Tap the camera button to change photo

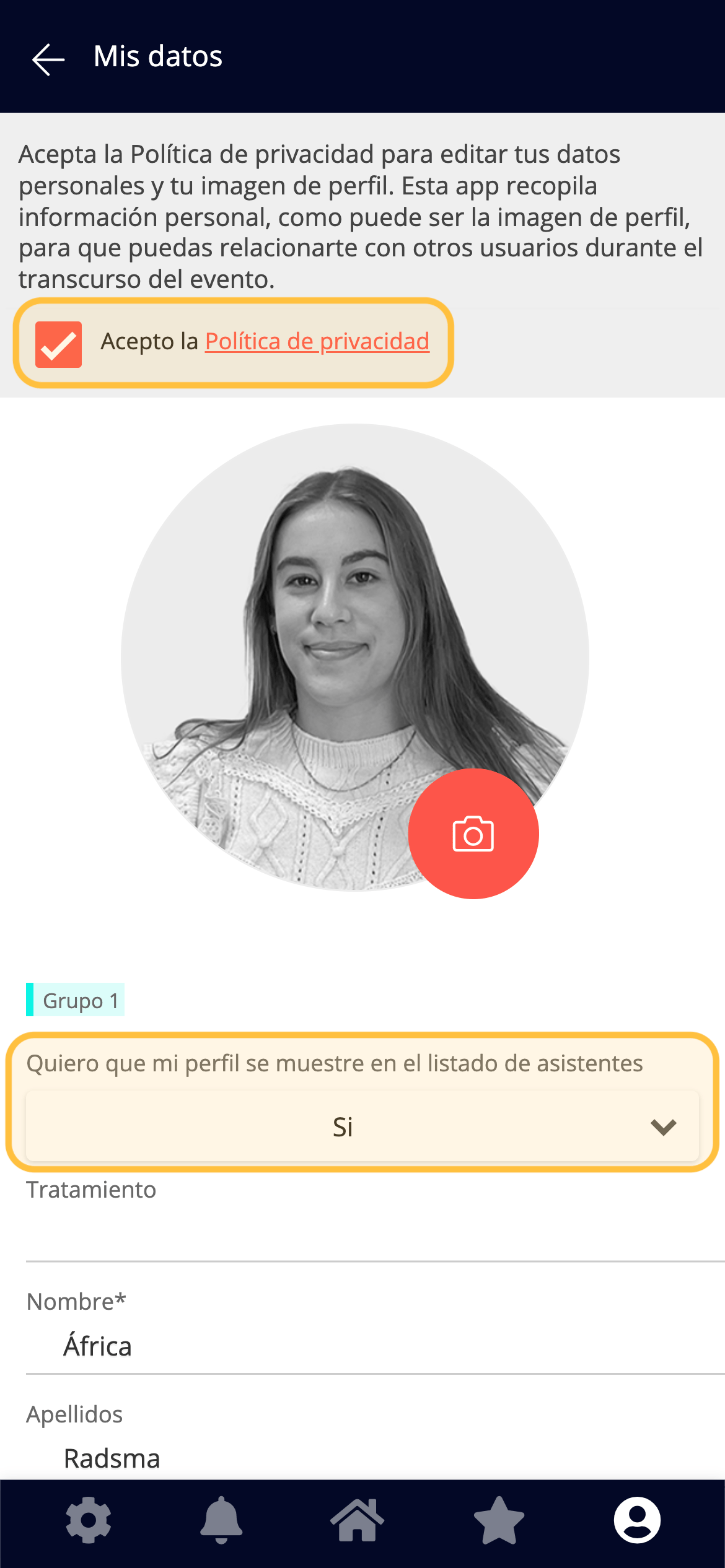[x=473, y=834]
